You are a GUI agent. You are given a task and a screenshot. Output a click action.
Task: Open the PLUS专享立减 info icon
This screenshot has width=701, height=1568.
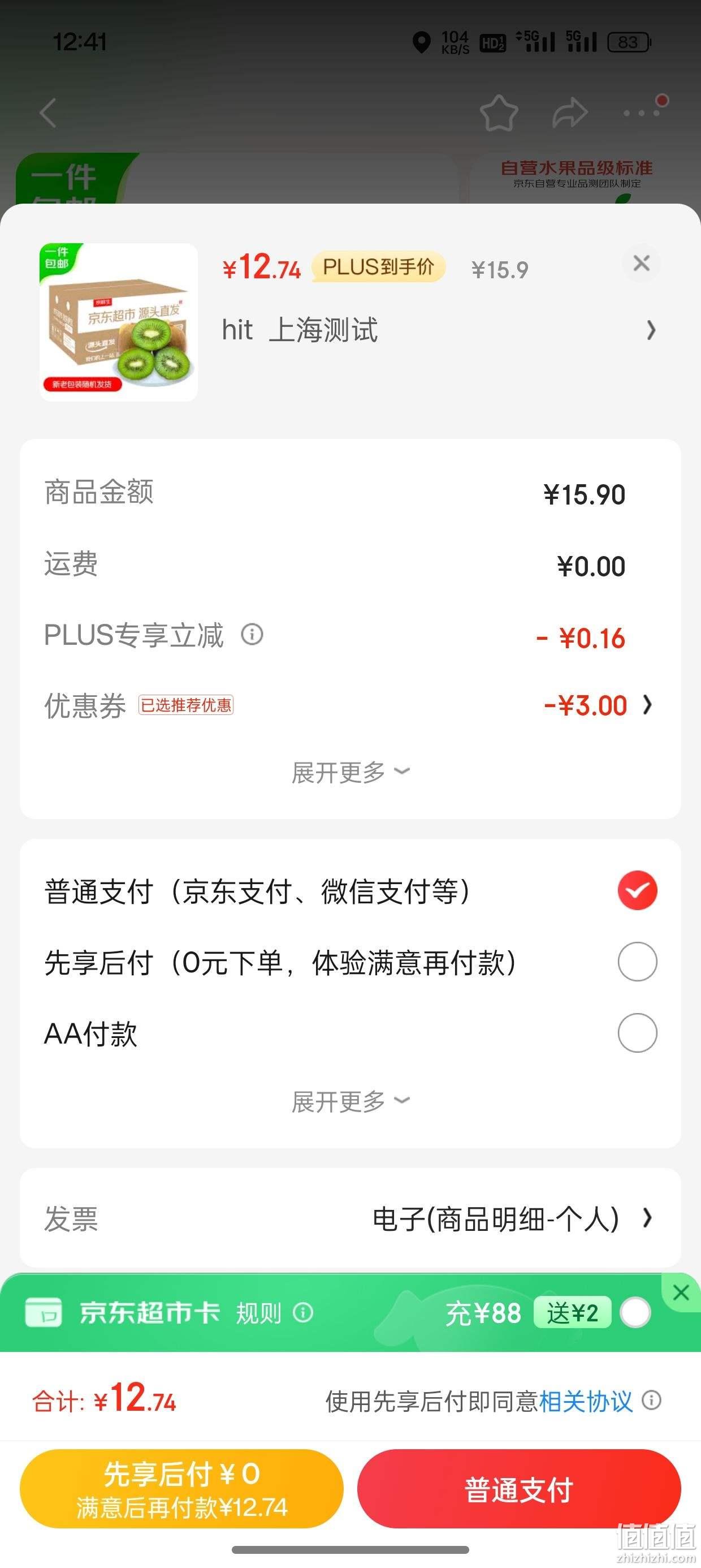pyautogui.click(x=252, y=634)
